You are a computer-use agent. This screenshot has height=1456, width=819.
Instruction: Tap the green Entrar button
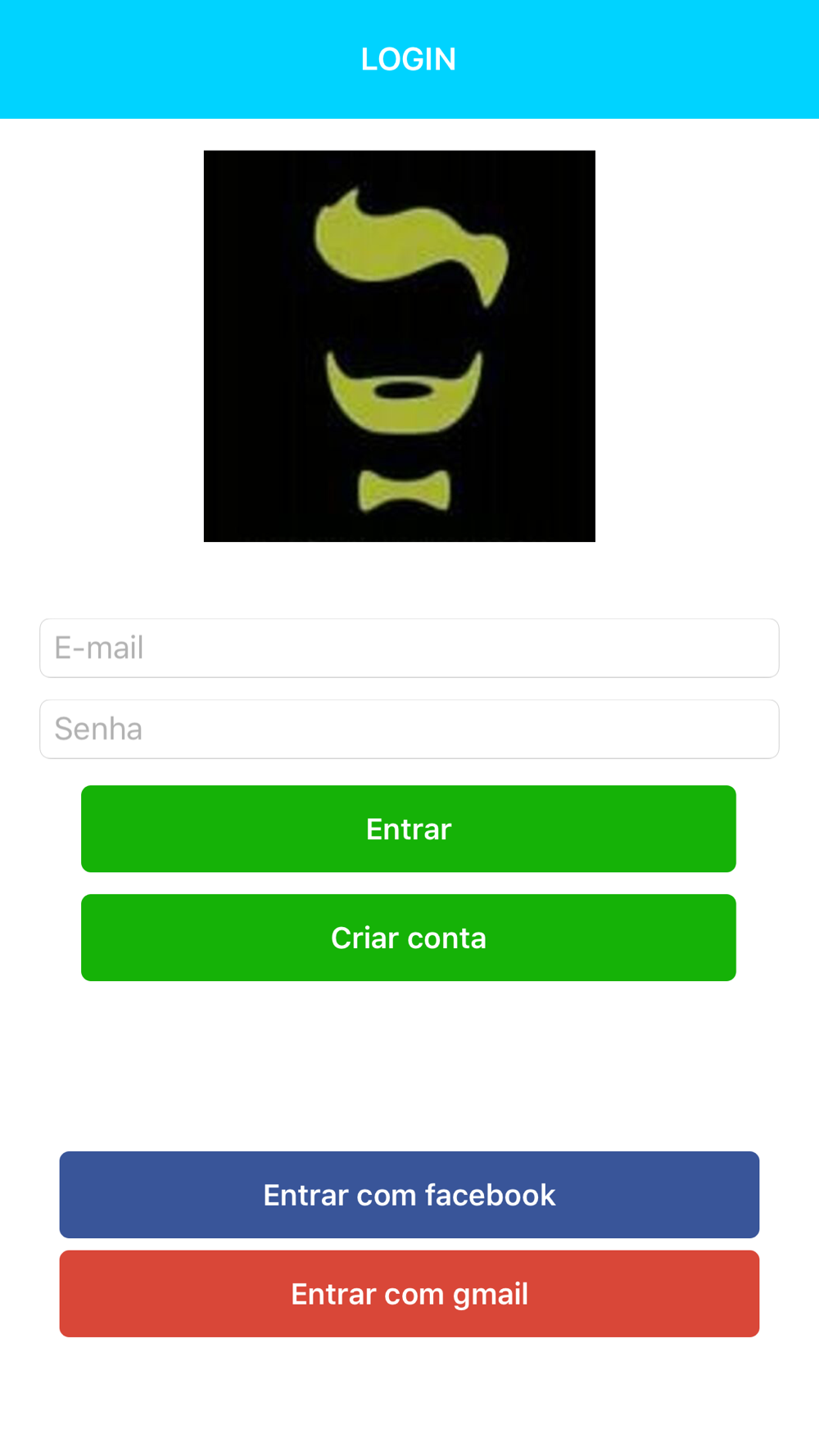tap(409, 829)
